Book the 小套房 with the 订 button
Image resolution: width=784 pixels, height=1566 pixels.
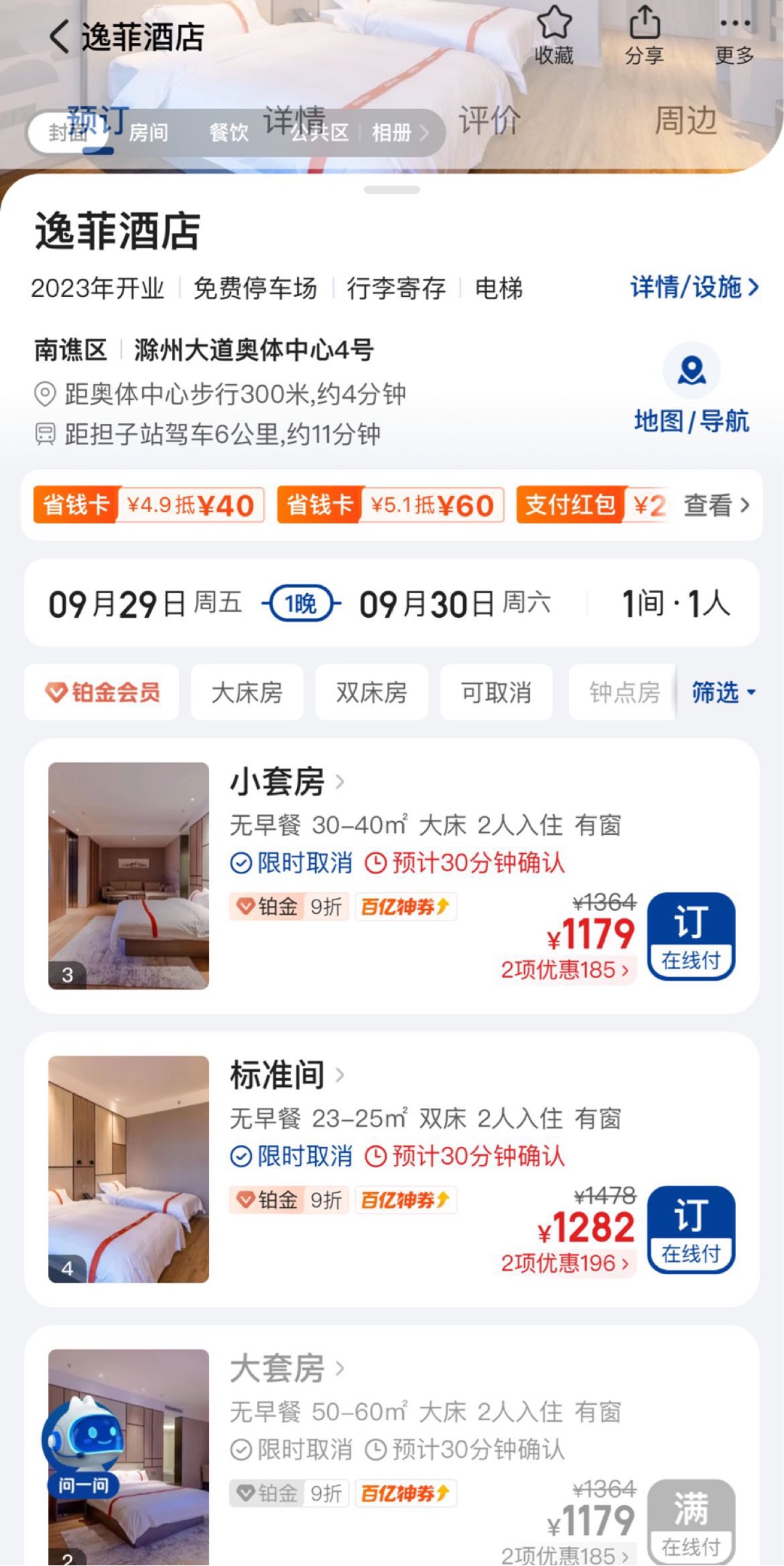691,937
